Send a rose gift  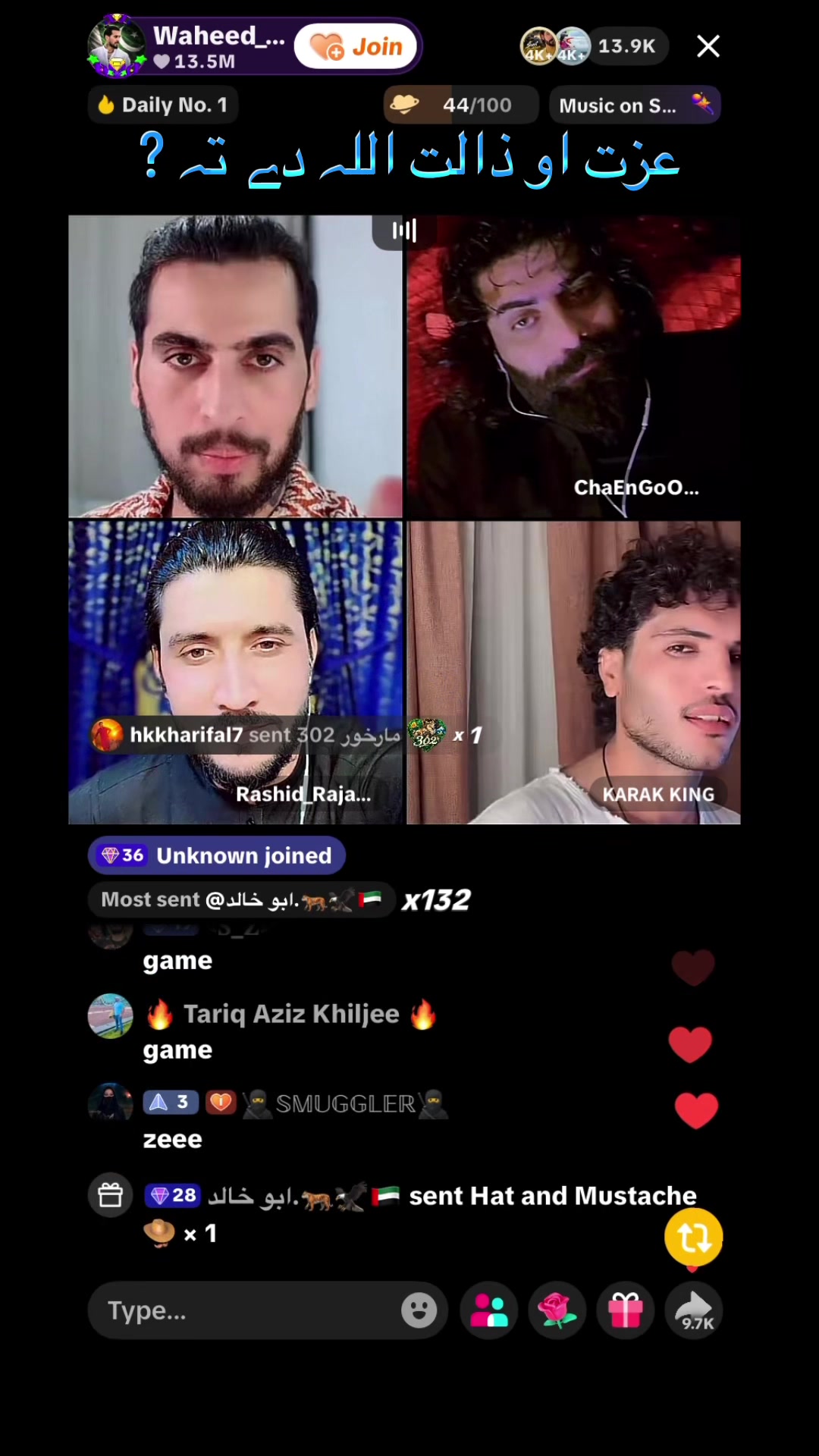click(557, 1310)
